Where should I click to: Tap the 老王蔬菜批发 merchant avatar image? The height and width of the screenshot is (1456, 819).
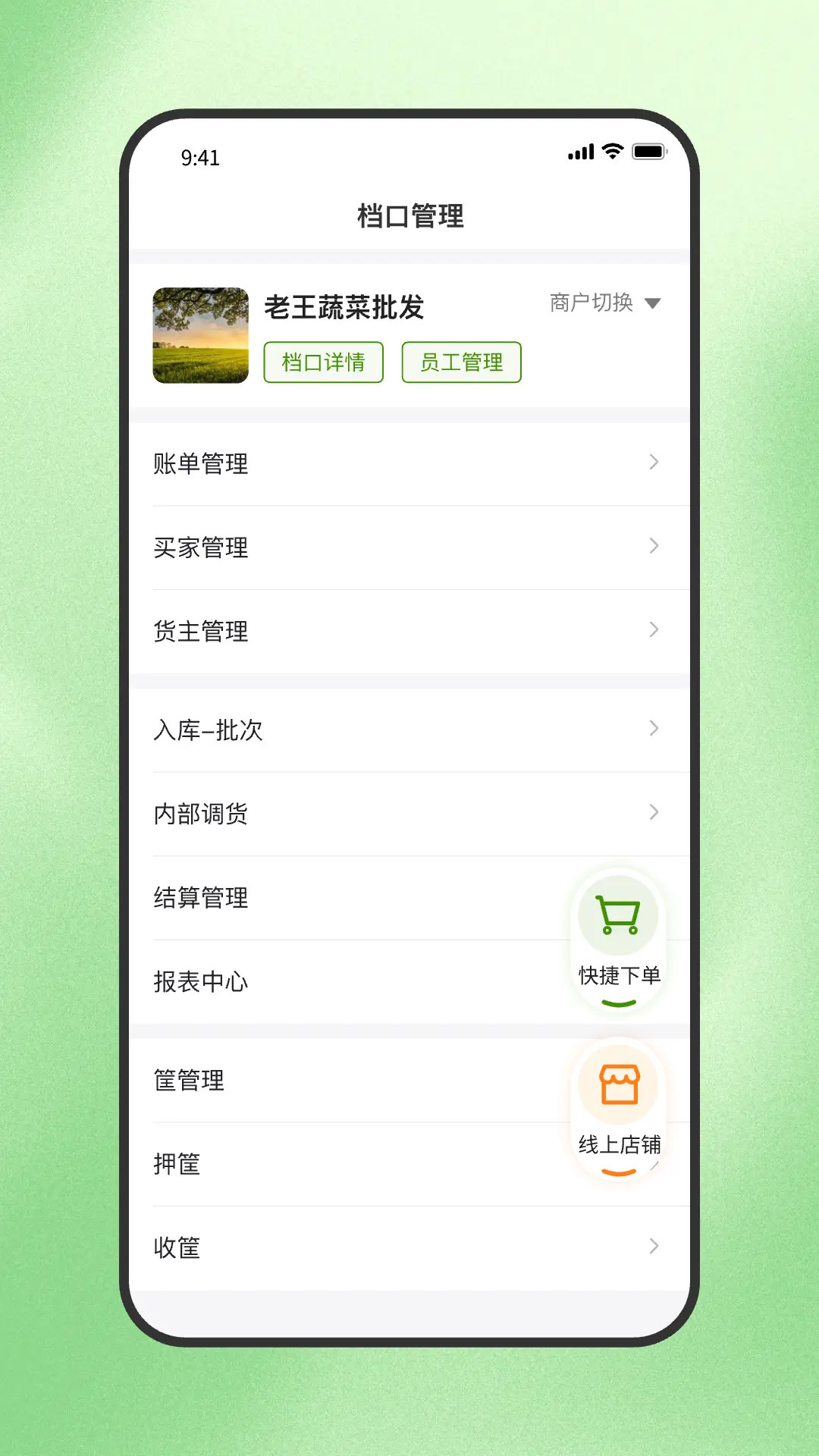click(x=200, y=334)
